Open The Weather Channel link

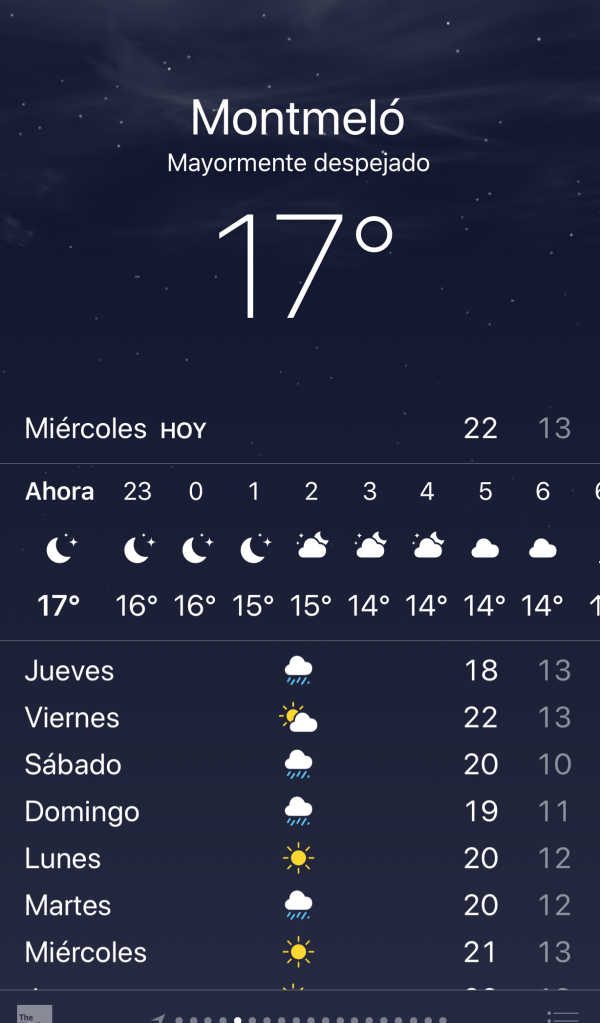pos(34,1014)
